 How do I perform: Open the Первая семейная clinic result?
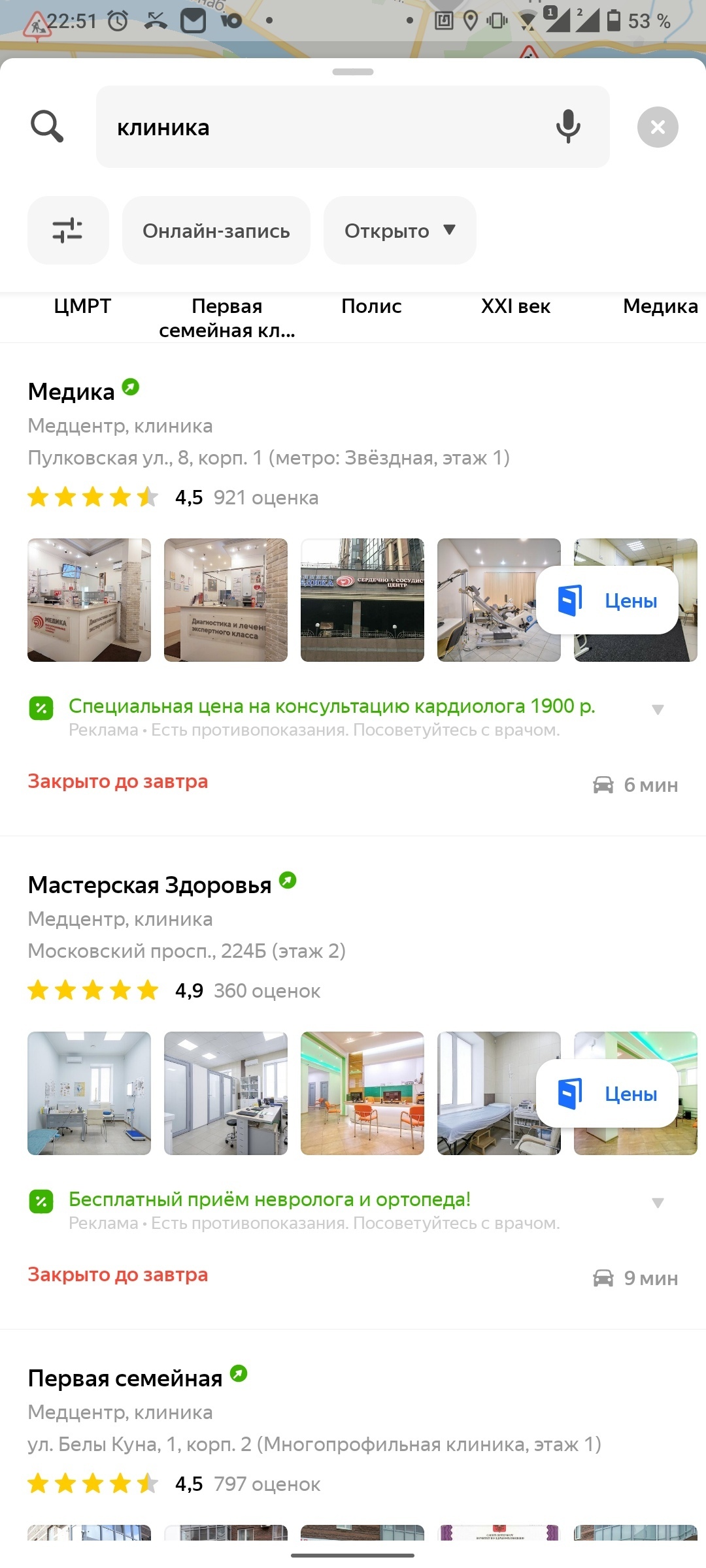[x=125, y=1379]
